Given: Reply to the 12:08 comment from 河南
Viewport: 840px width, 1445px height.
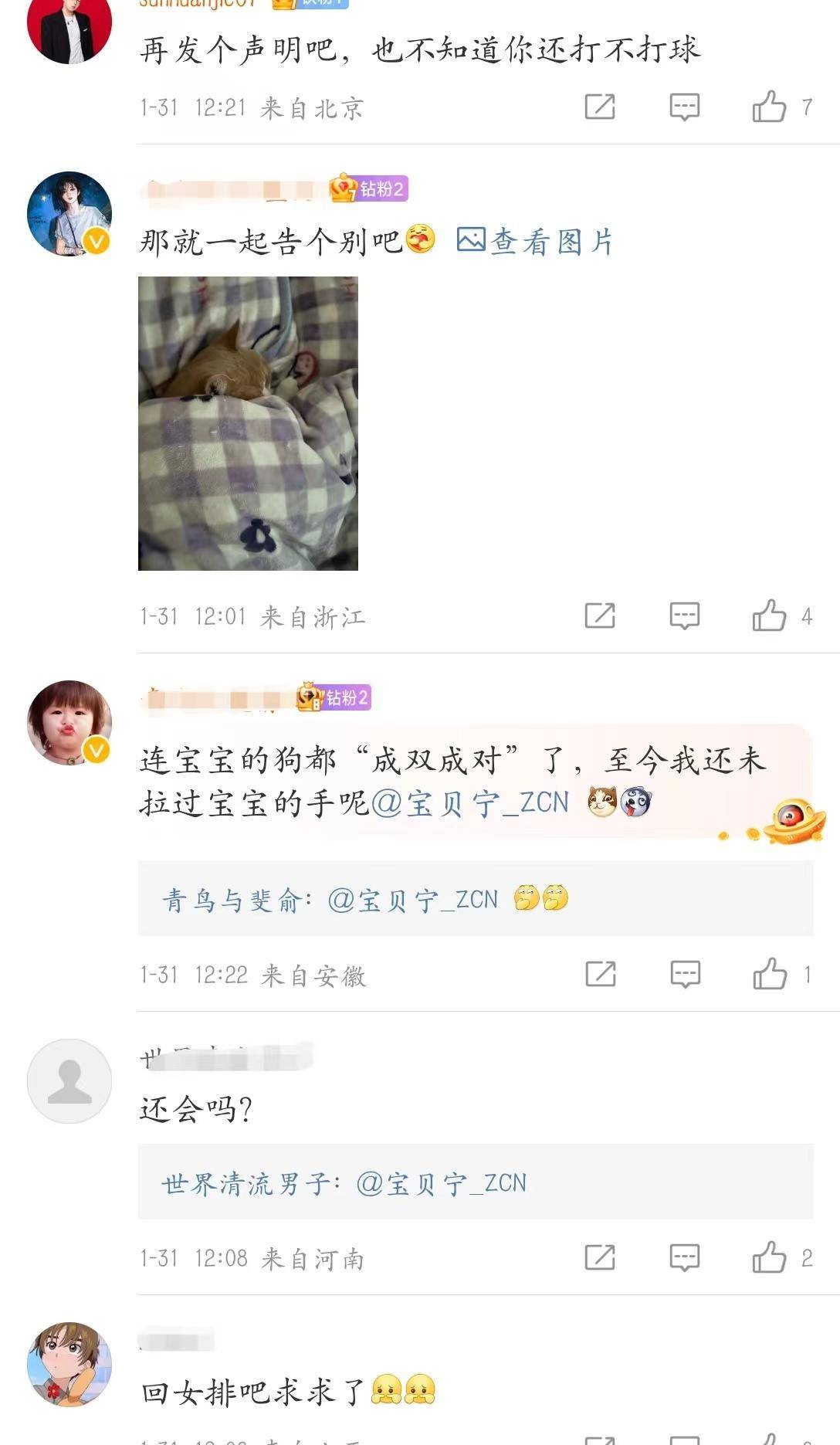Looking at the screenshot, I should [x=685, y=1257].
